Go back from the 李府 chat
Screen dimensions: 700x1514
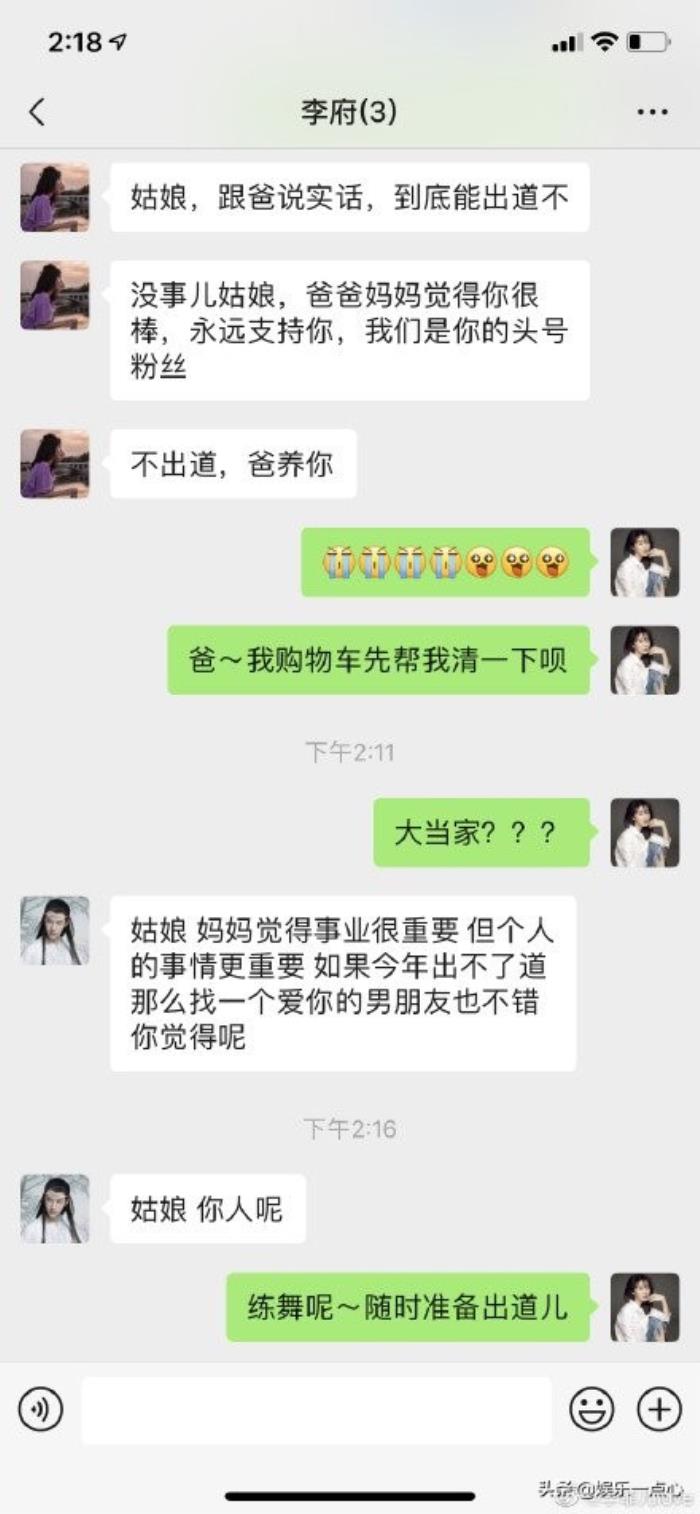tap(37, 111)
